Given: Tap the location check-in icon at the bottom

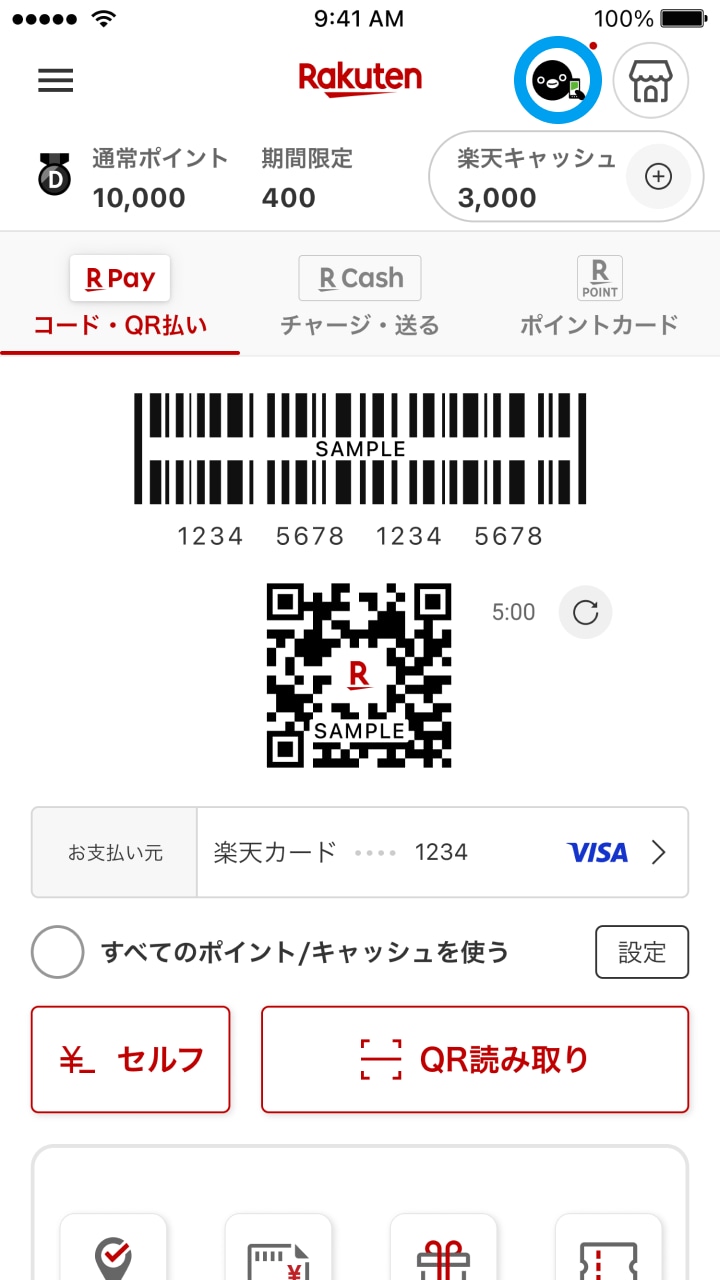Looking at the screenshot, I should pos(113,1250).
